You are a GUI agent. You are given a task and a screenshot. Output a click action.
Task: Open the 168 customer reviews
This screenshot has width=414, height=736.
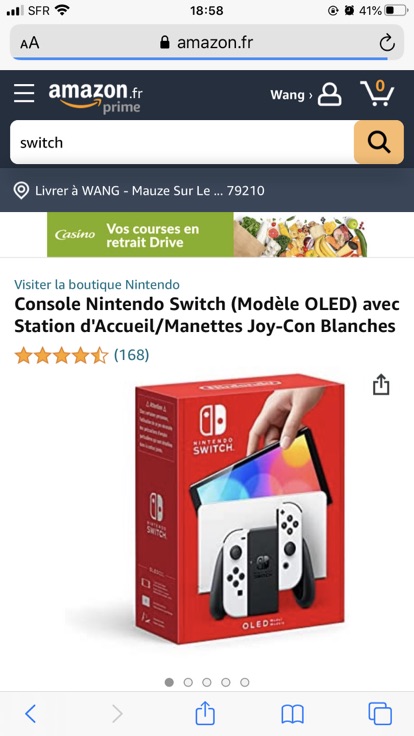131,355
